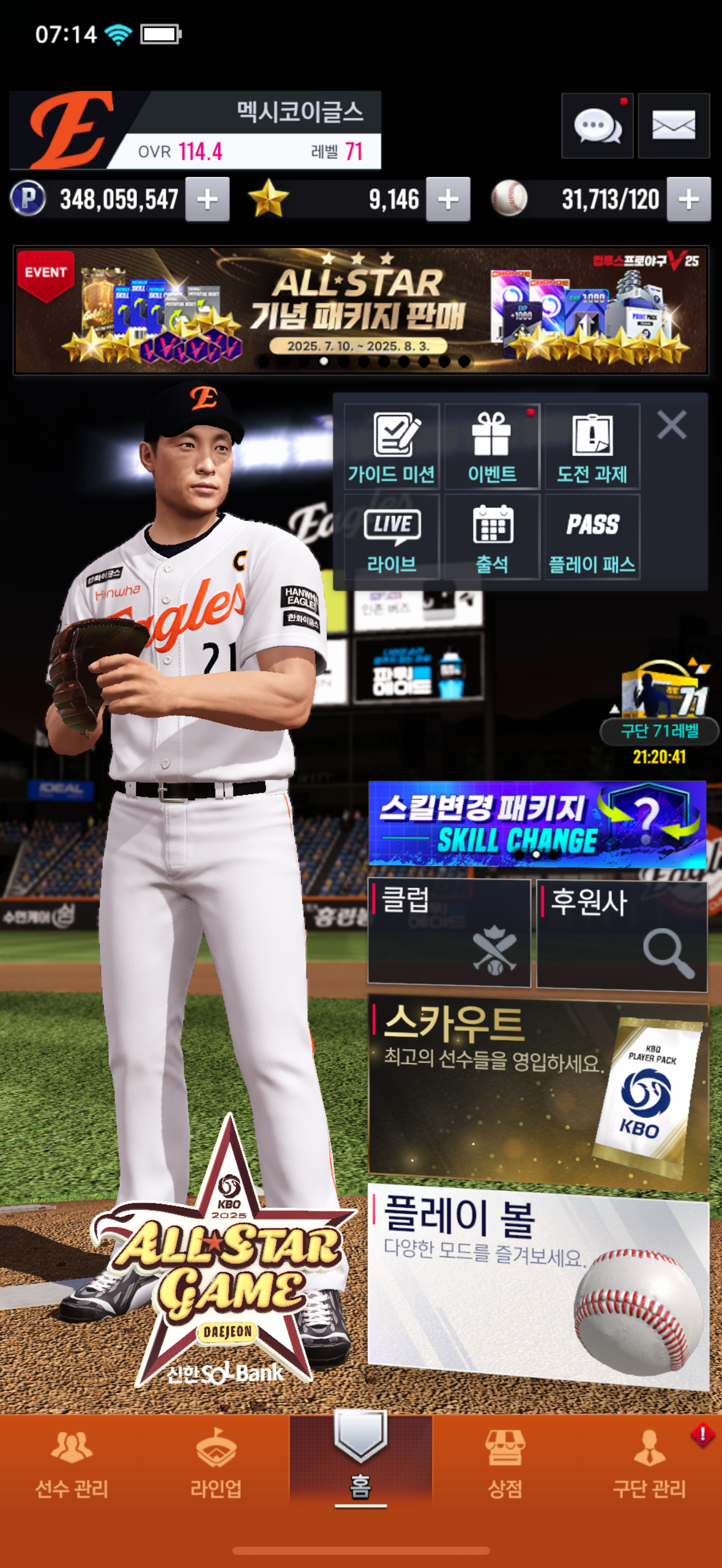This screenshot has width=722, height=1568.
Task: Open the ALL-STAR 기념 패키지 event banner
Action: point(360,310)
